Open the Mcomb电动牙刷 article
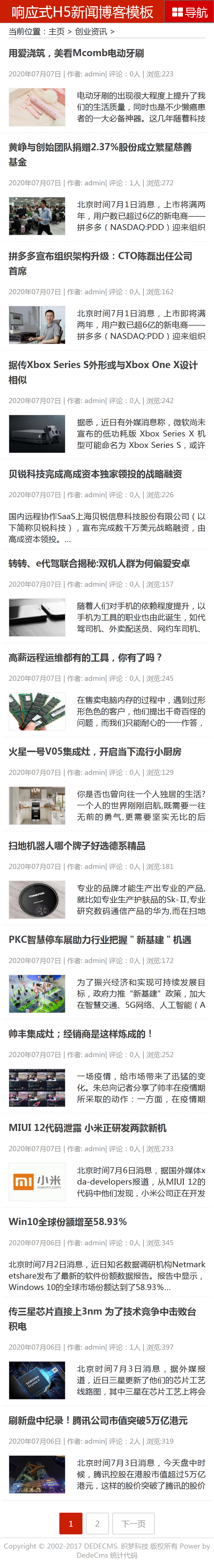This screenshot has height=1568, width=214. [76, 54]
